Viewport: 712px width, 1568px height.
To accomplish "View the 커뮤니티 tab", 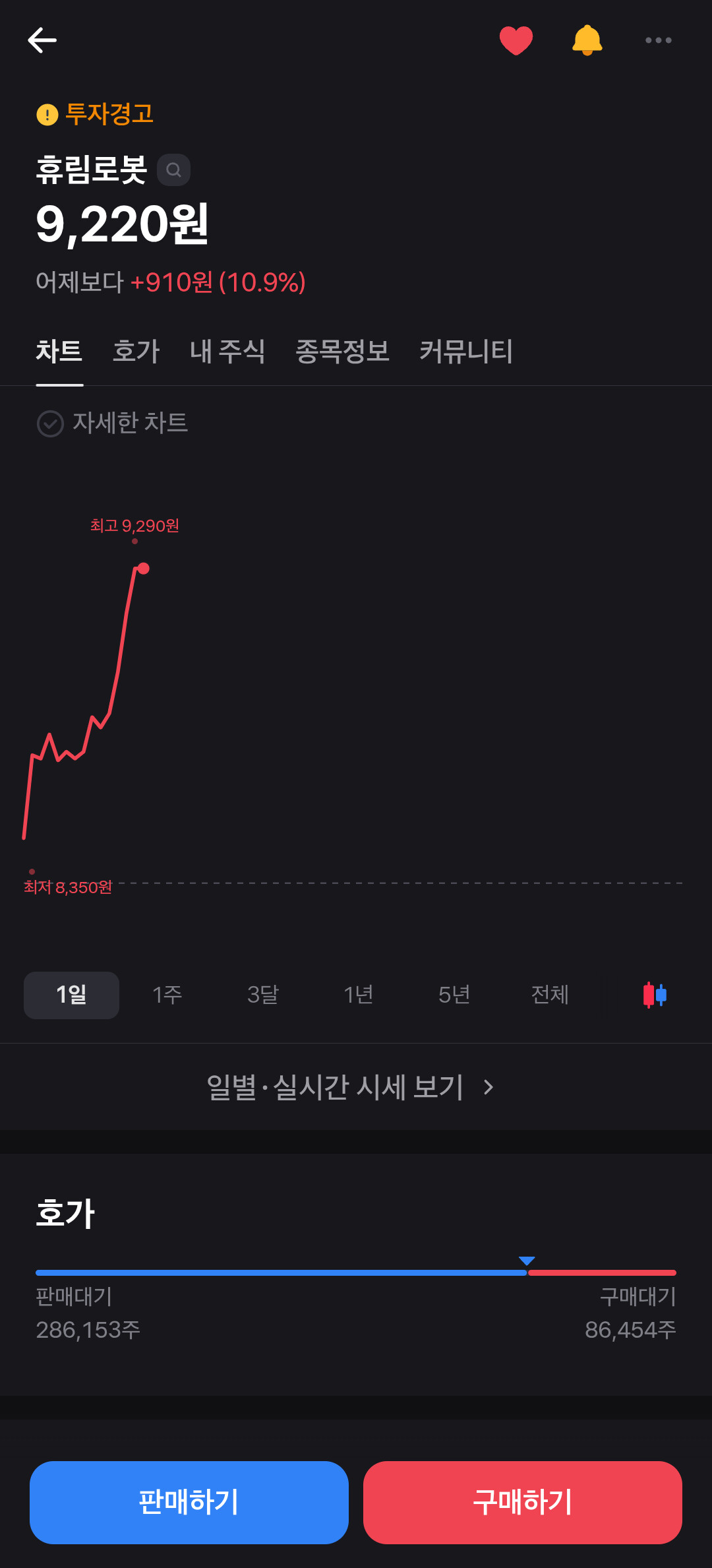I will tap(466, 351).
